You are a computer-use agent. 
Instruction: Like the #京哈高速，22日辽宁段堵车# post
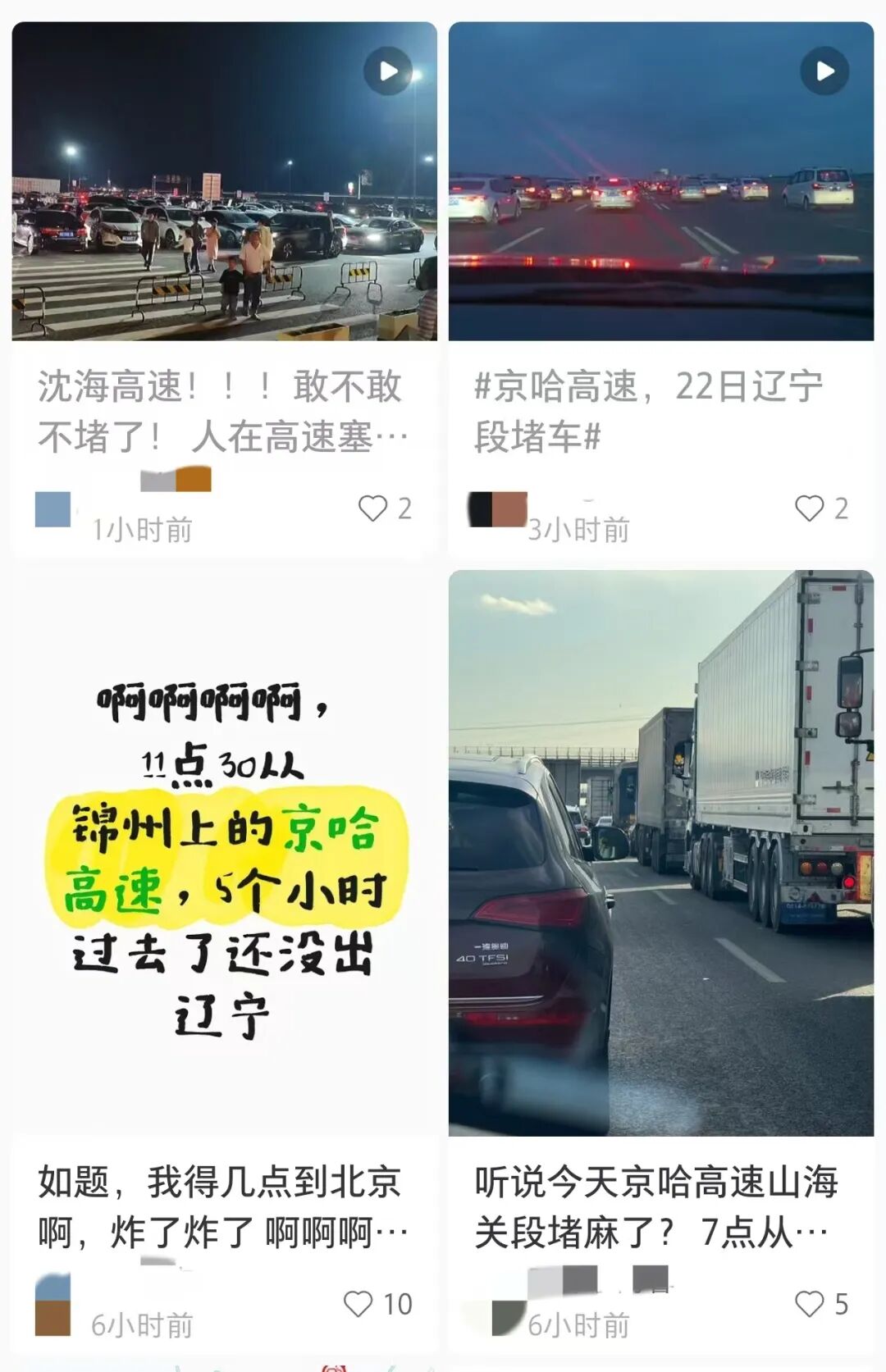click(810, 508)
